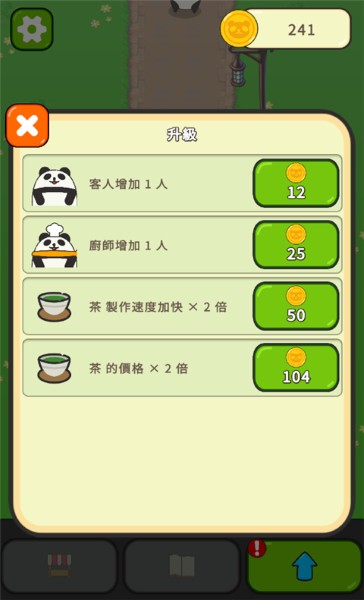Switch to the shop stall tab
The image size is (364, 600).
coord(59,566)
